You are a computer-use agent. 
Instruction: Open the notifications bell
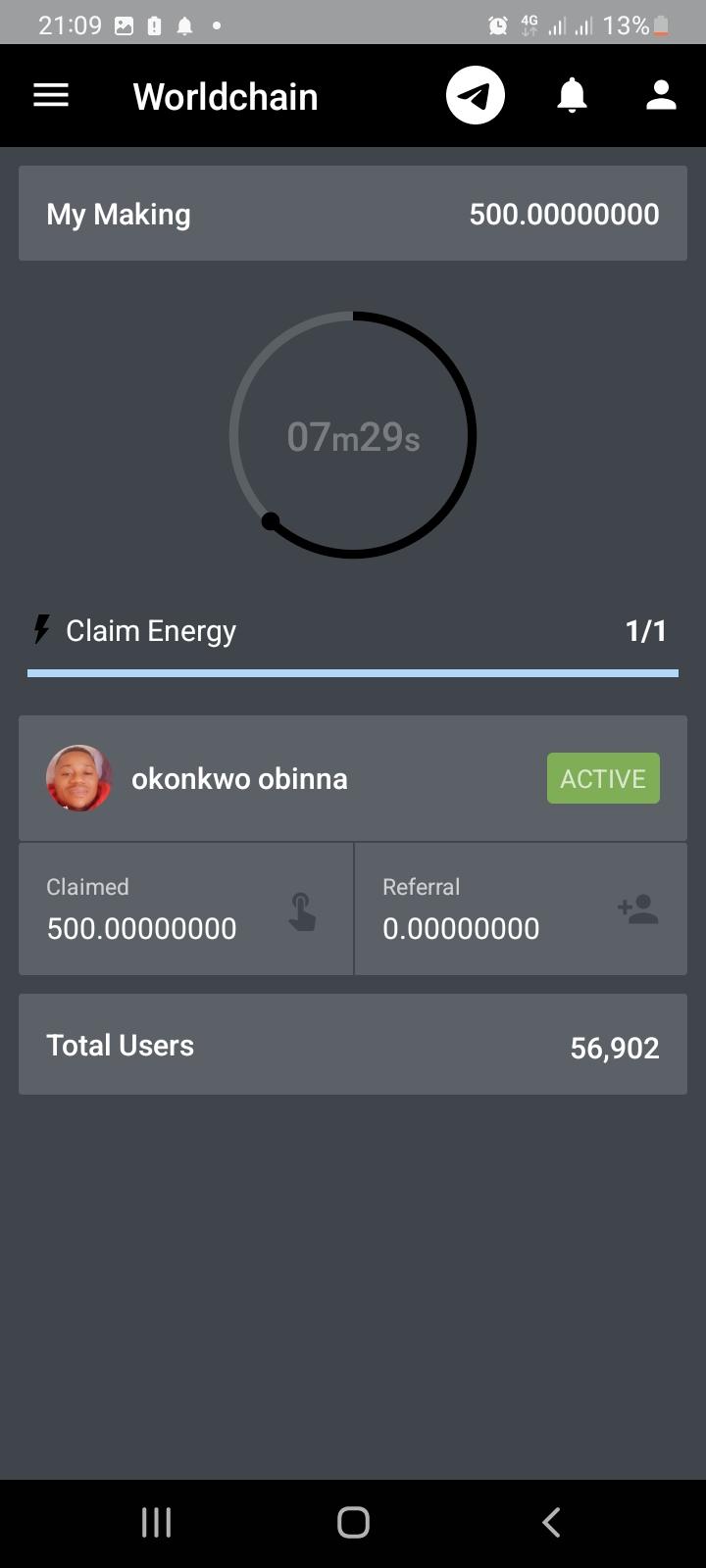click(572, 96)
